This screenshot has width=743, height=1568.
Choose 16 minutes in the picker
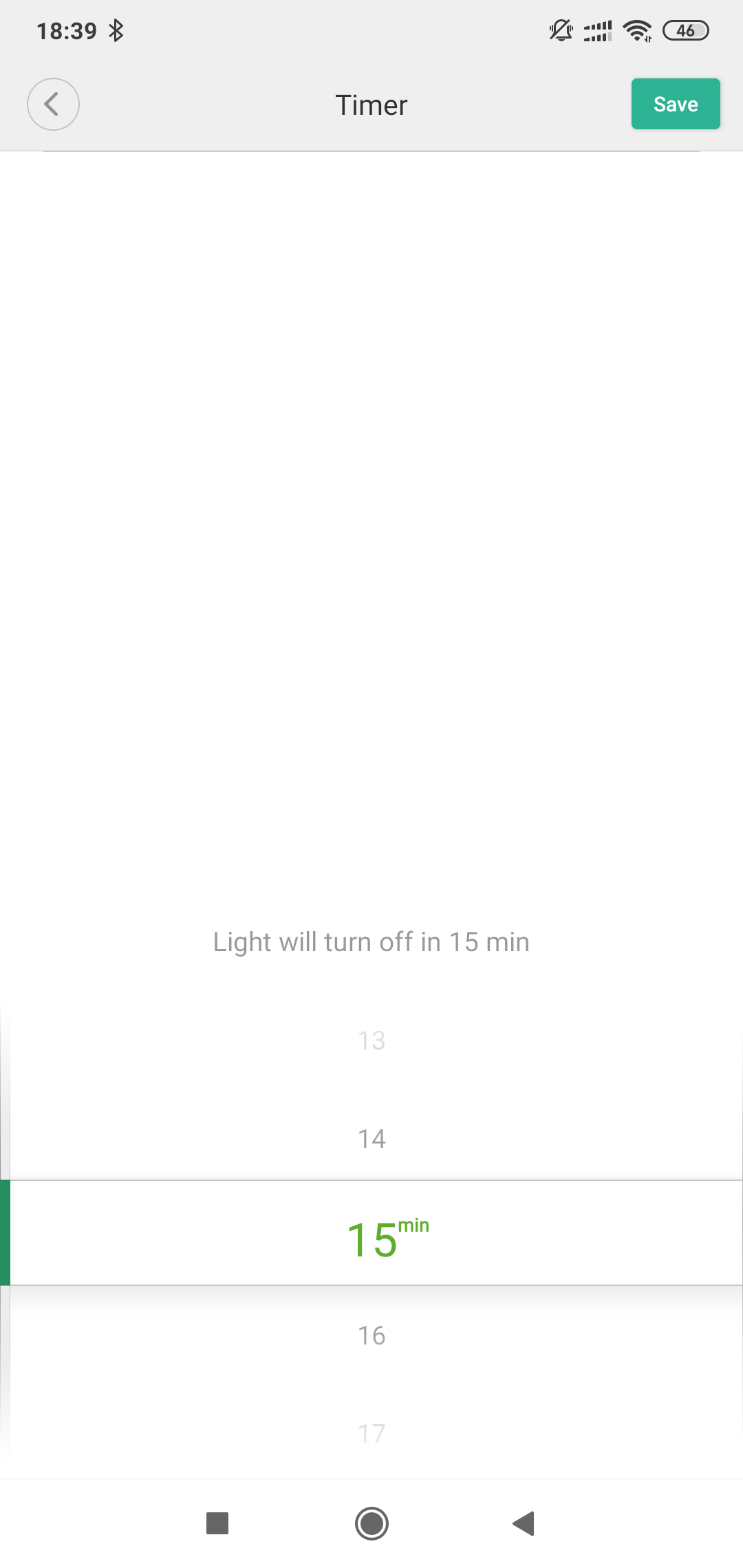pos(371,1336)
